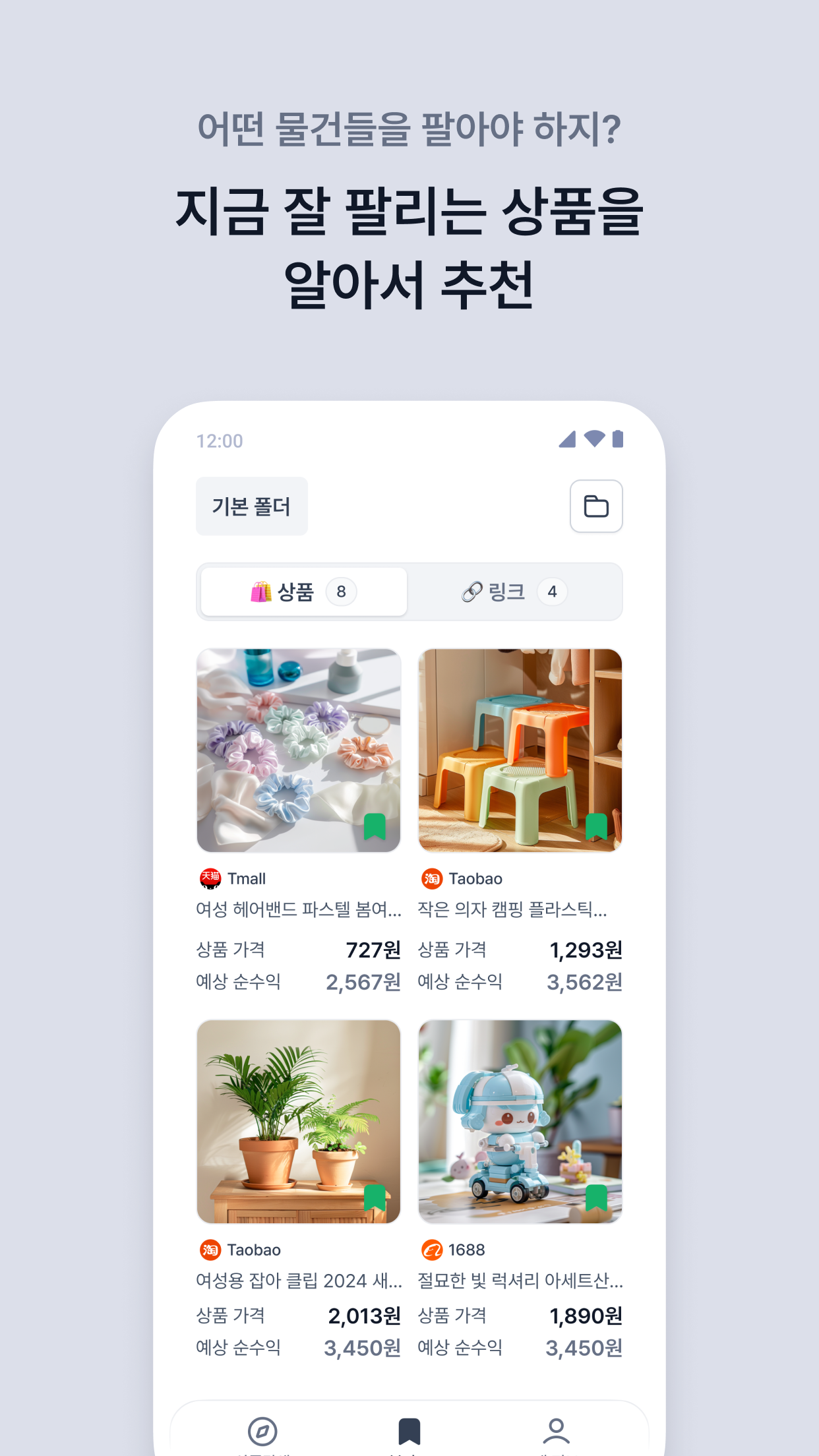The height and width of the screenshot is (1456, 819).
Task: Click the 1688 logo on the toy product
Action: point(432,1250)
